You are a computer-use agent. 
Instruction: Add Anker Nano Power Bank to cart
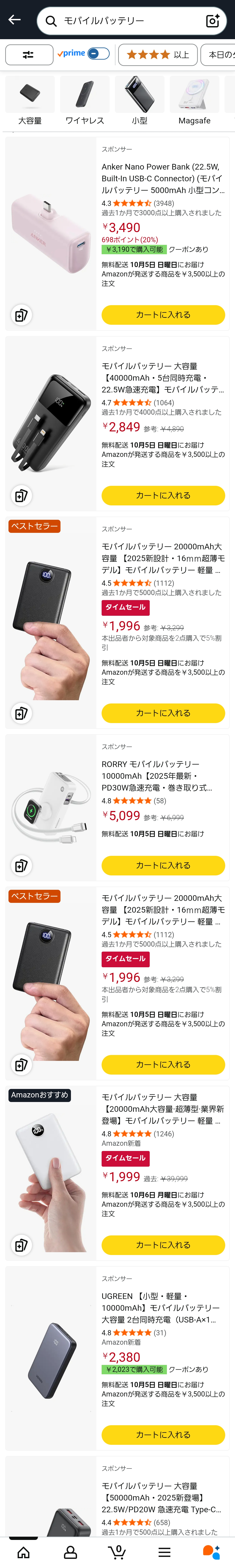point(163,315)
